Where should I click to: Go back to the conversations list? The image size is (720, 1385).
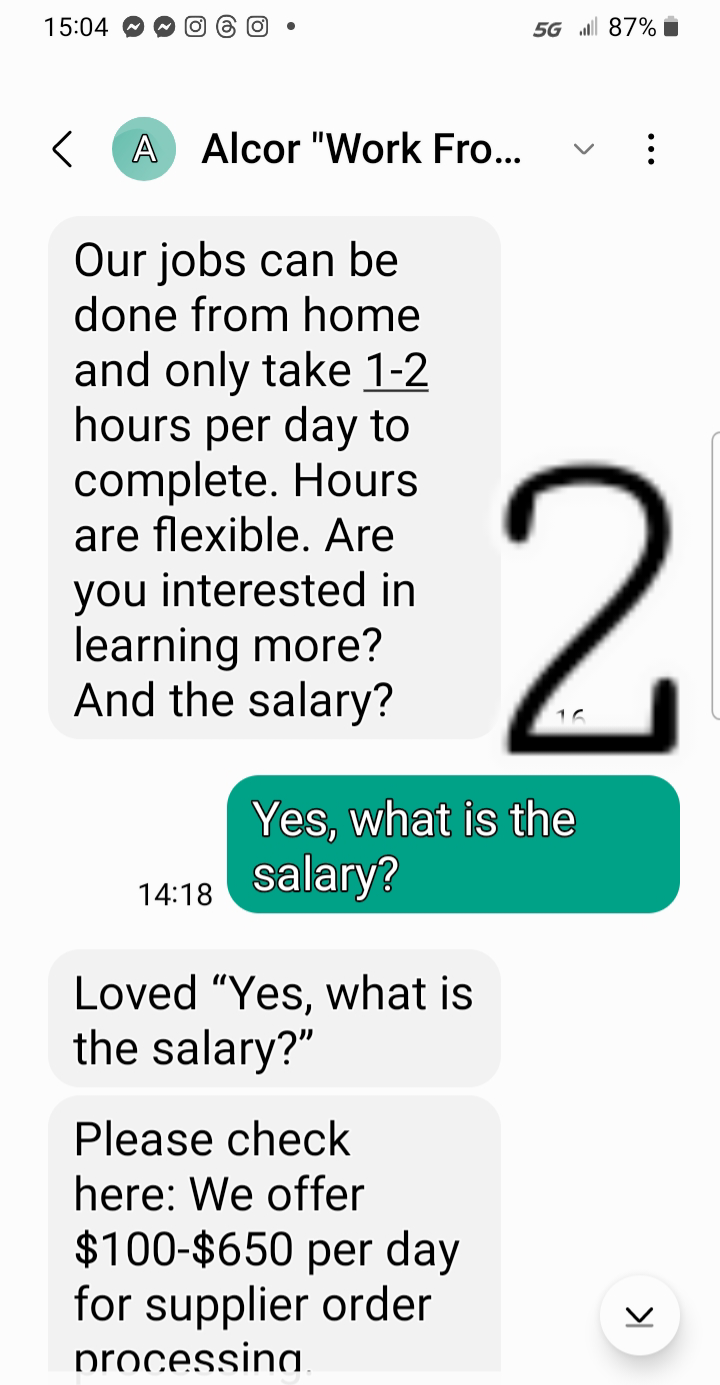pos(62,149)
